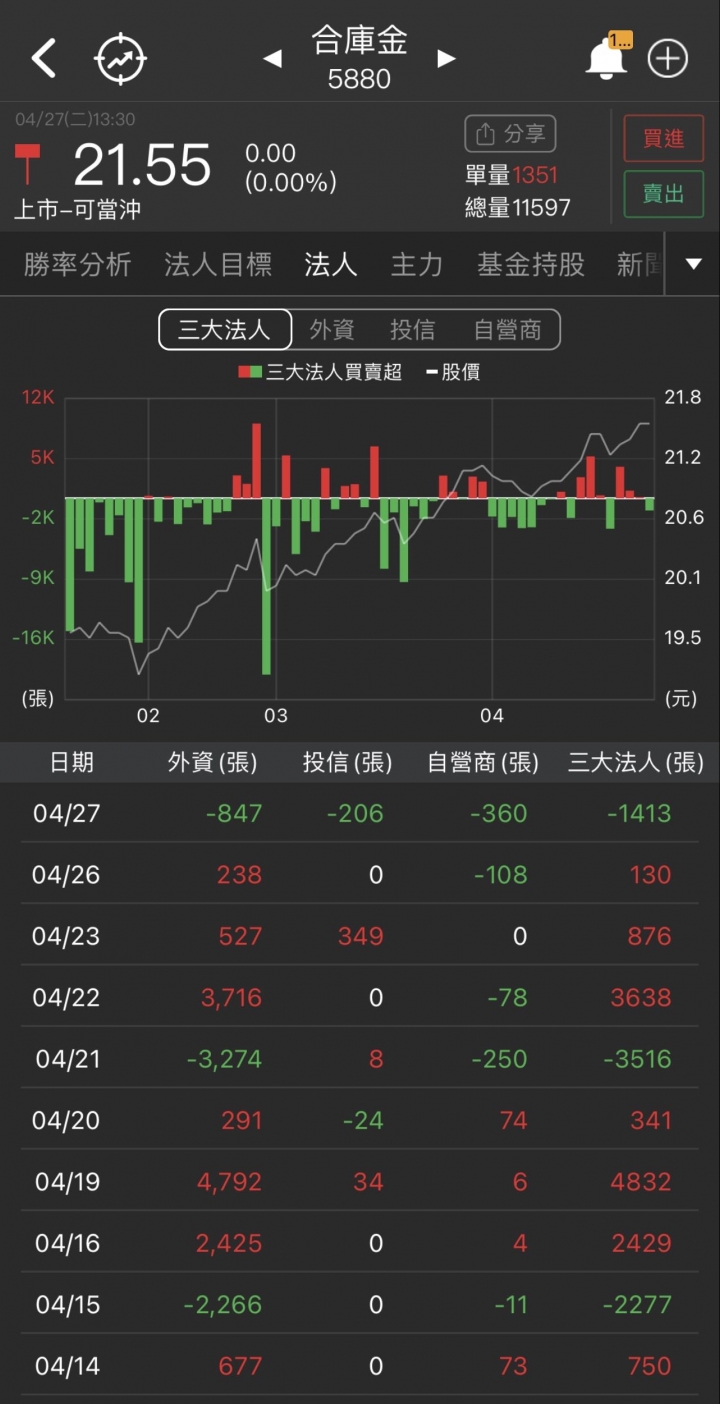Switch to the 法人目標 tab

tap(218, 265)
